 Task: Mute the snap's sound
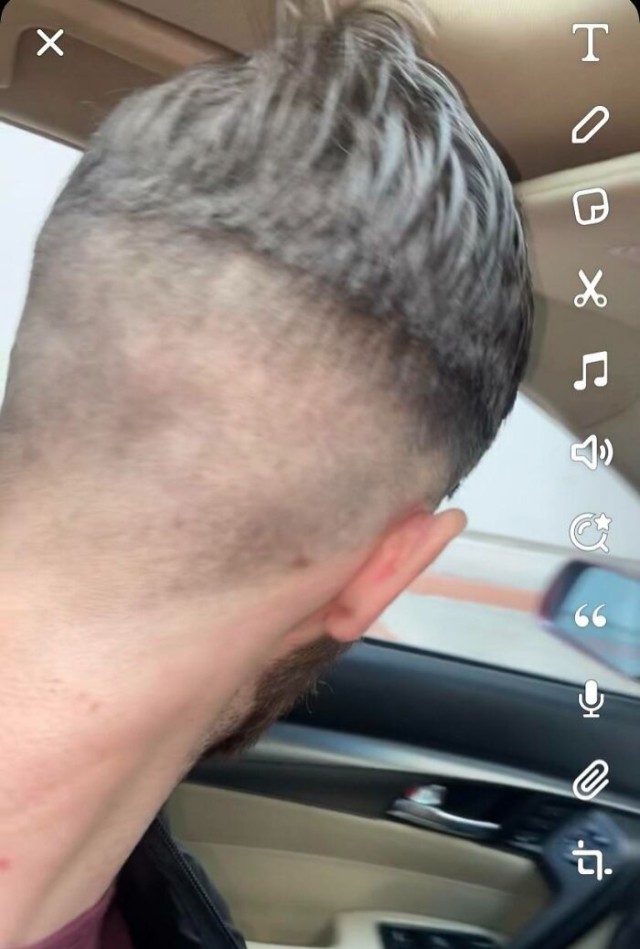tap(591, 452)
